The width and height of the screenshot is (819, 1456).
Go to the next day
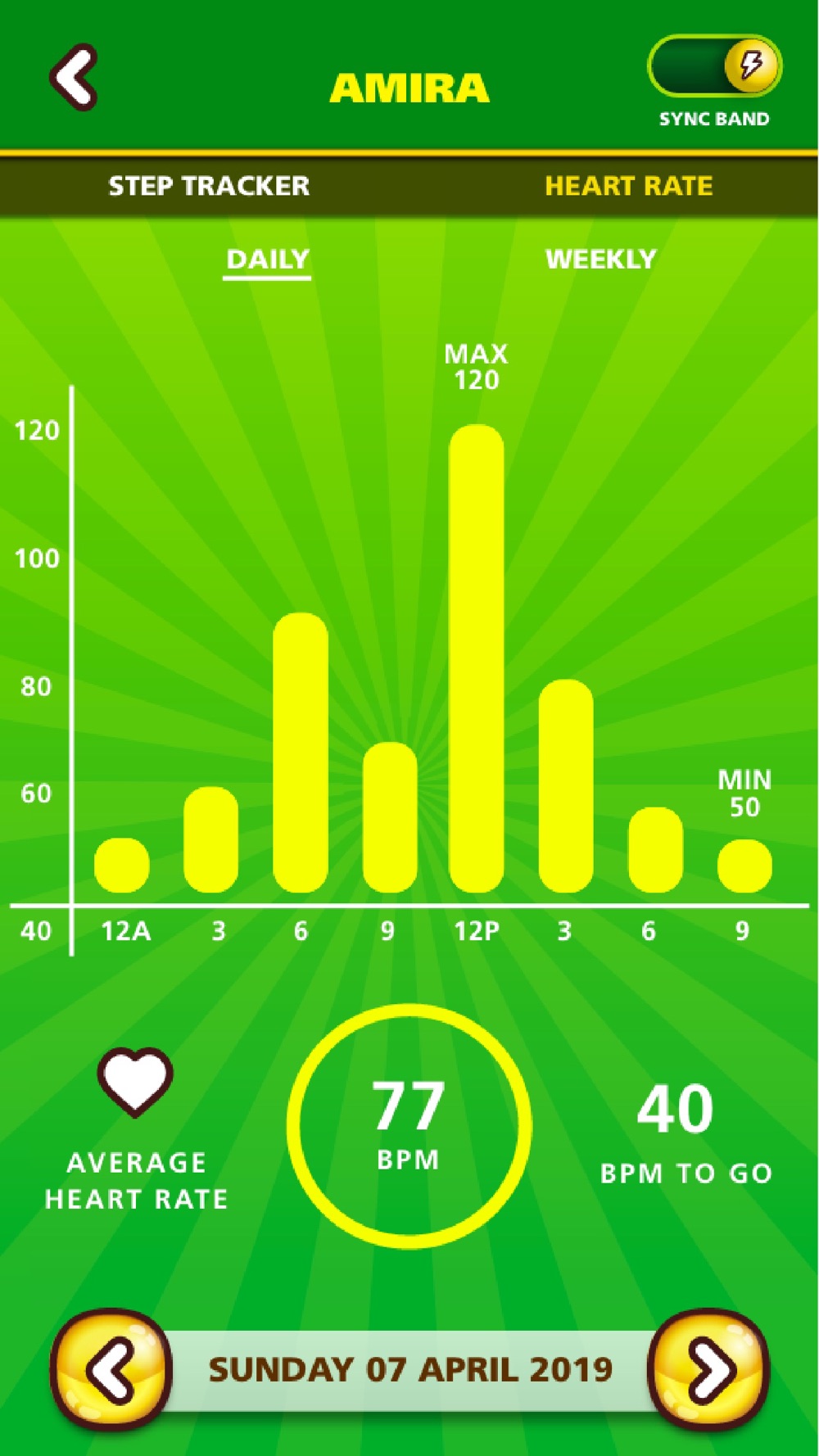pos(708,1369)
